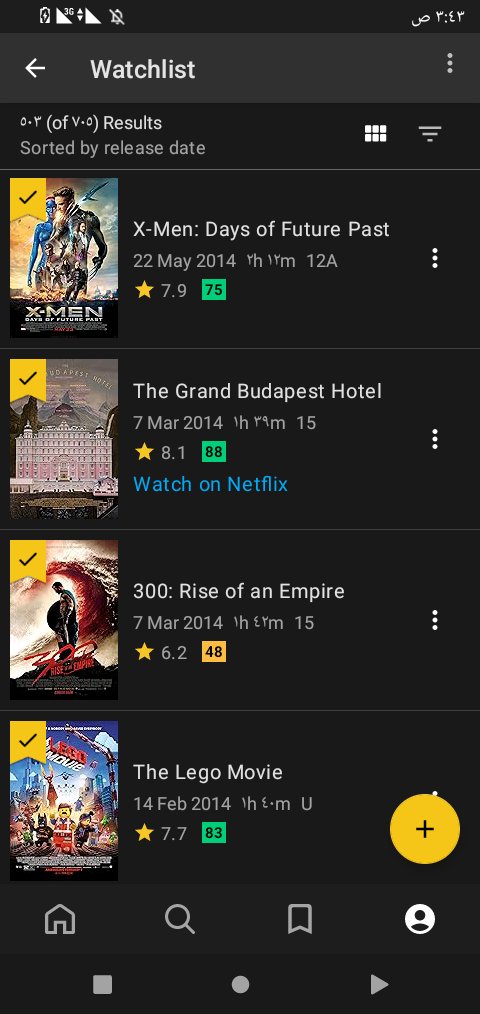
Task: Switch to the Home tab
Action: click(x=60, y=918)
